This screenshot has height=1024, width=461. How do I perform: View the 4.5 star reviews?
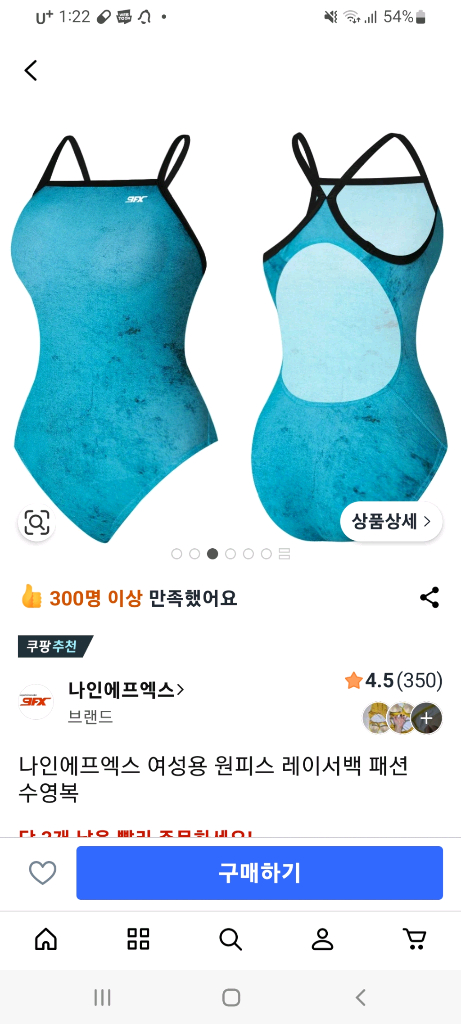394,681
